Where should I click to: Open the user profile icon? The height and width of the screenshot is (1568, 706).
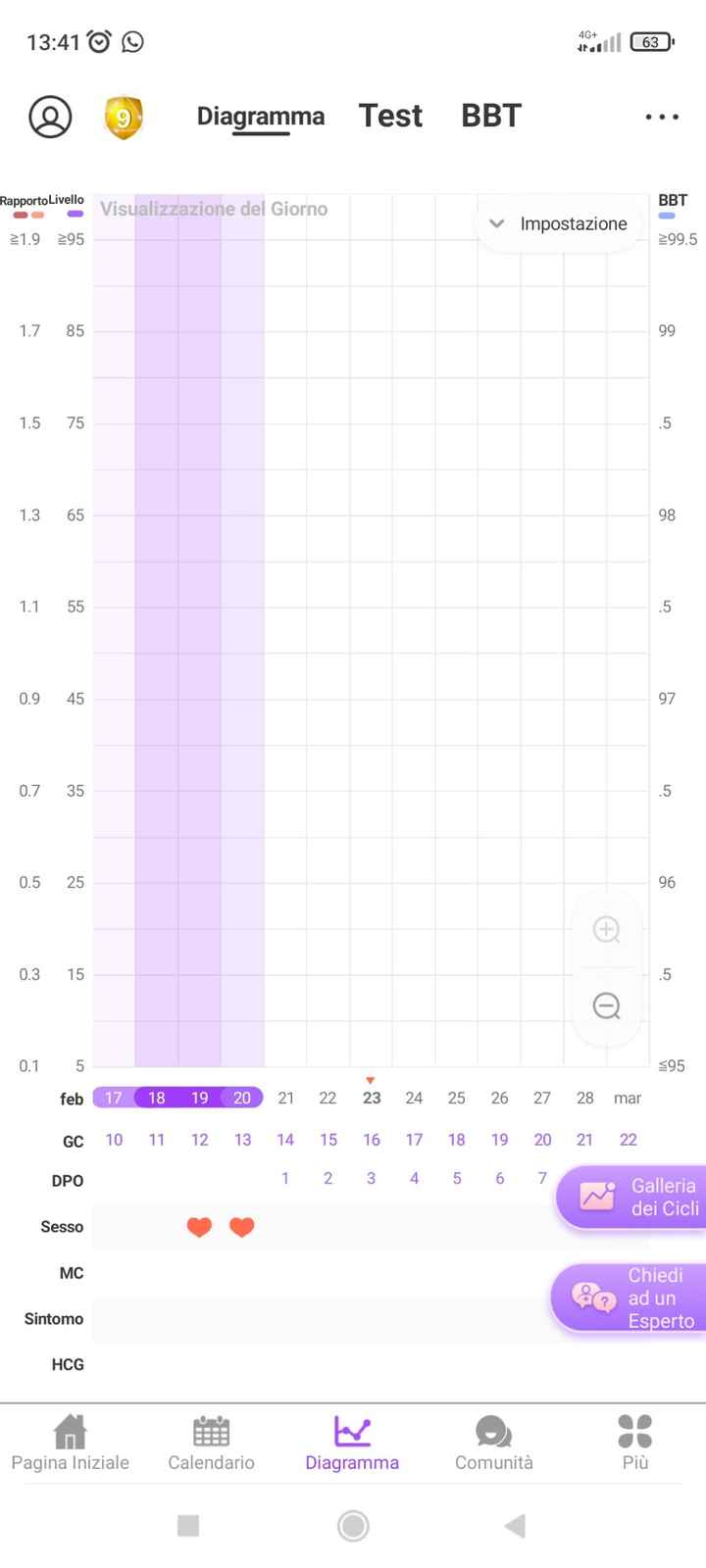tap(50, 117)
